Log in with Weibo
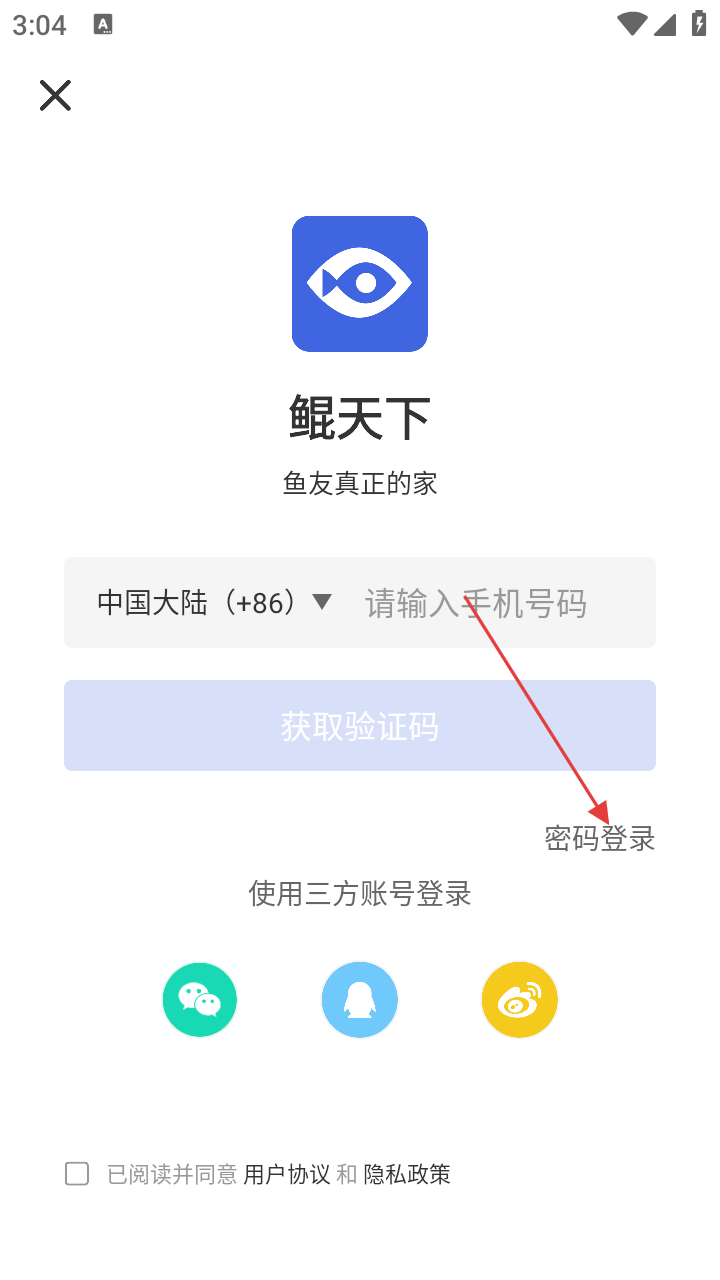The width and height of the screenshot is (720, 1280). coord(519,999)
